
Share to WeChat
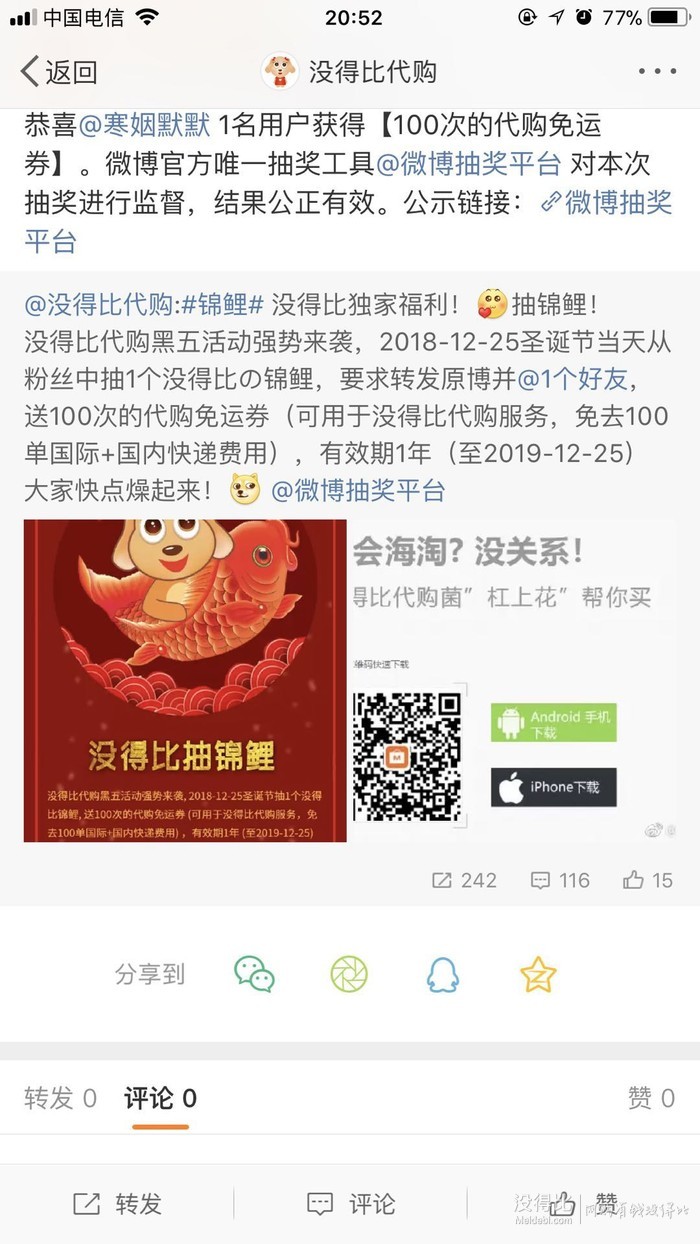click(254, 974)
